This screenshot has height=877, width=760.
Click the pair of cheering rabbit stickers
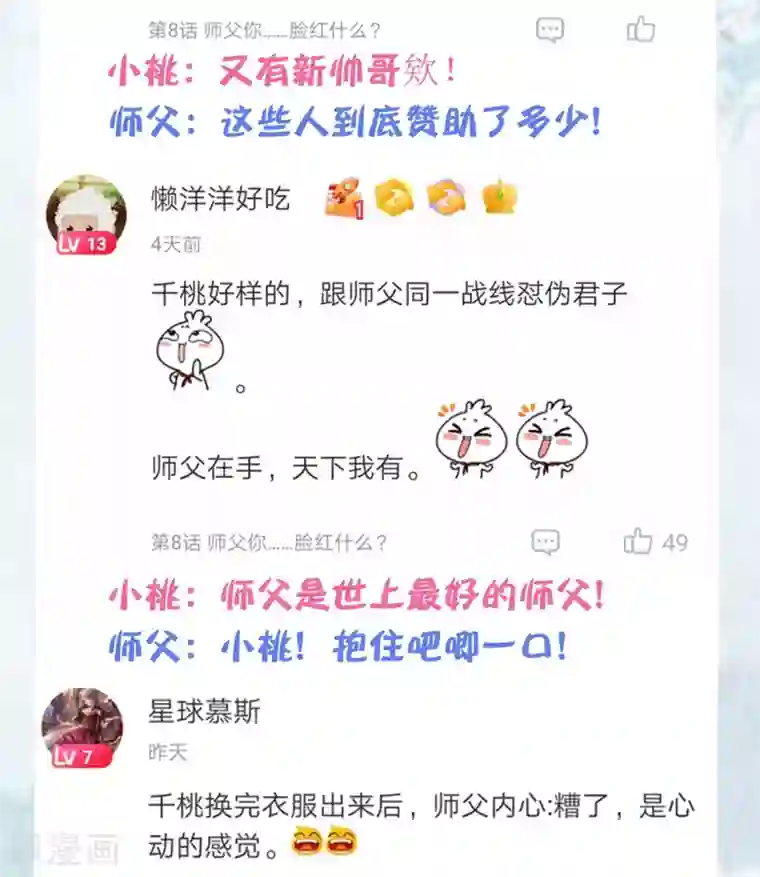coord(510,437)
